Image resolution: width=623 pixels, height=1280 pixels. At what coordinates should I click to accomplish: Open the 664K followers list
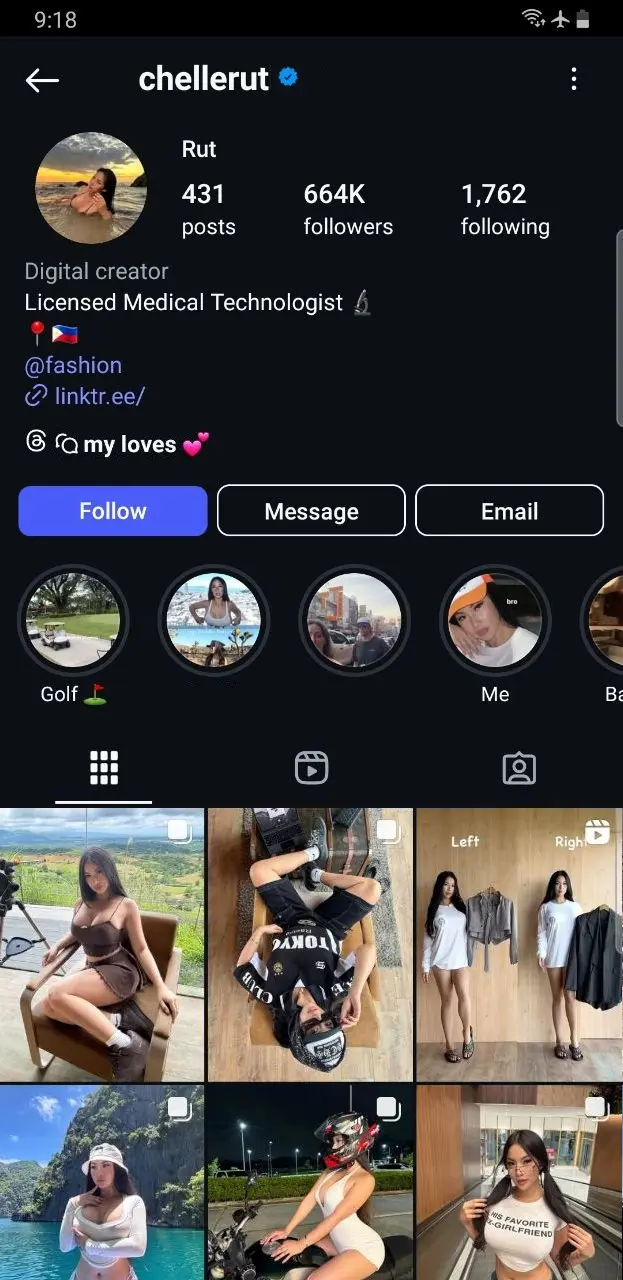point(348,209)
